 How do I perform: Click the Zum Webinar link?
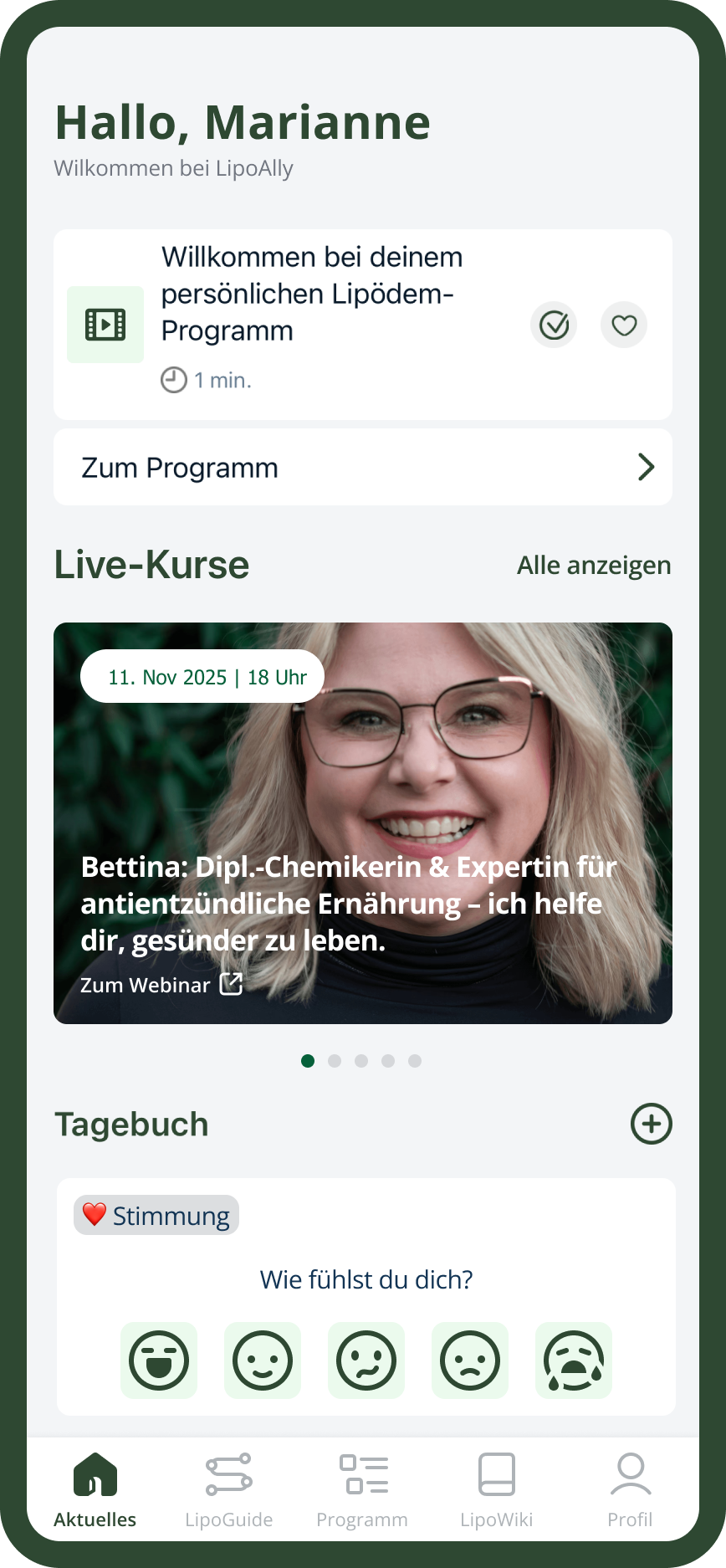144,985
